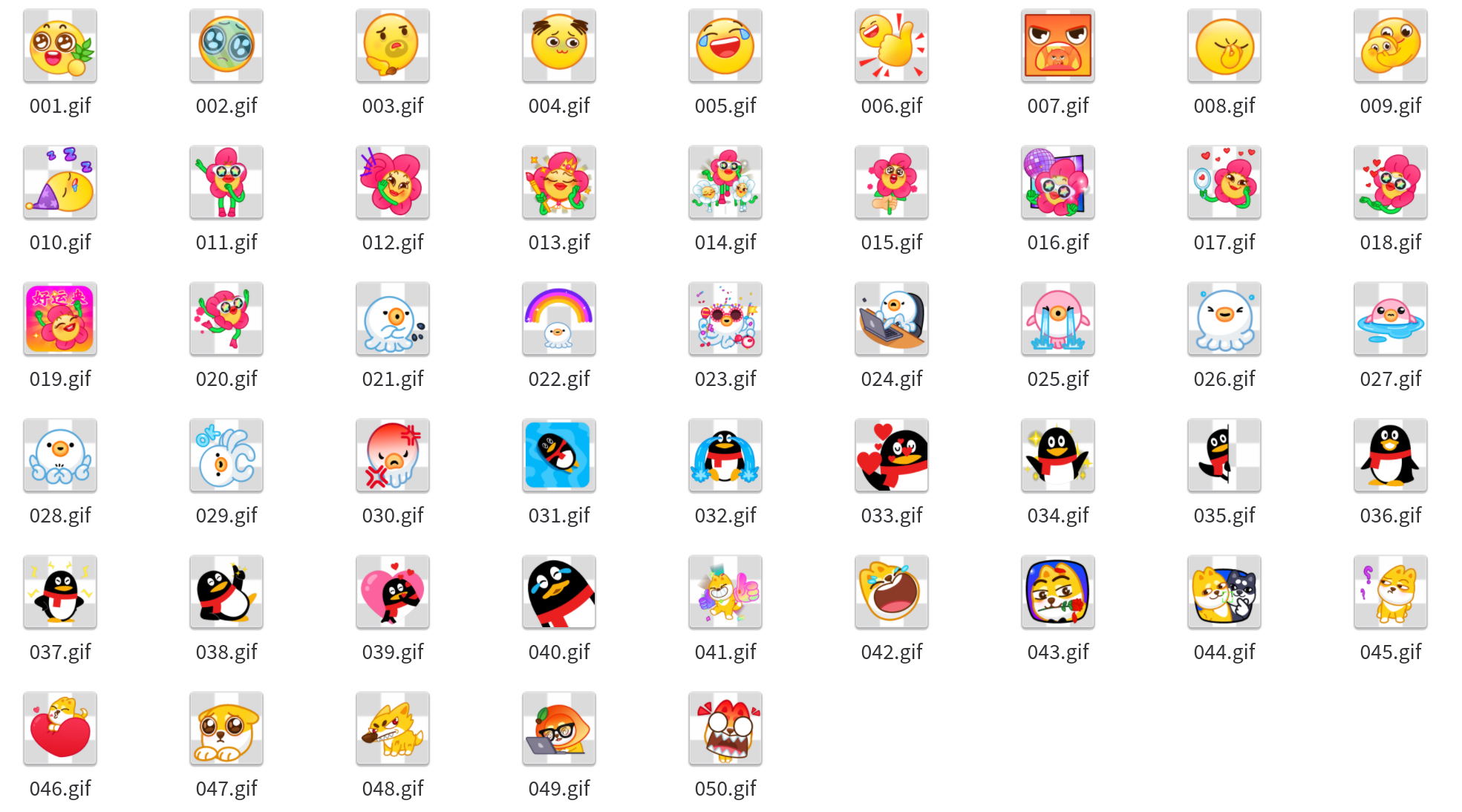Screen dimensions: 1462x812
Task: Open the red heart 046.gif
Action: click(x=60, y=729)
